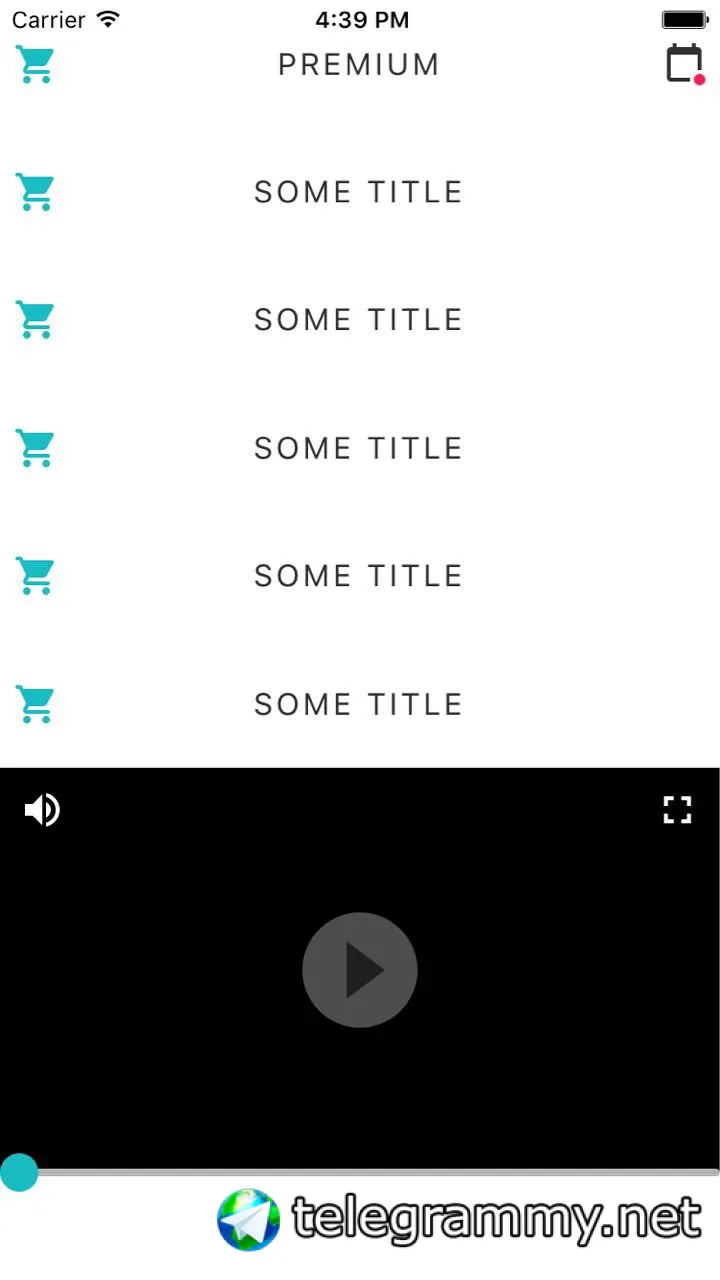The image size is (720, 1280).
Task: Open the calendar icon with the red dot
Action: [685, 64]
